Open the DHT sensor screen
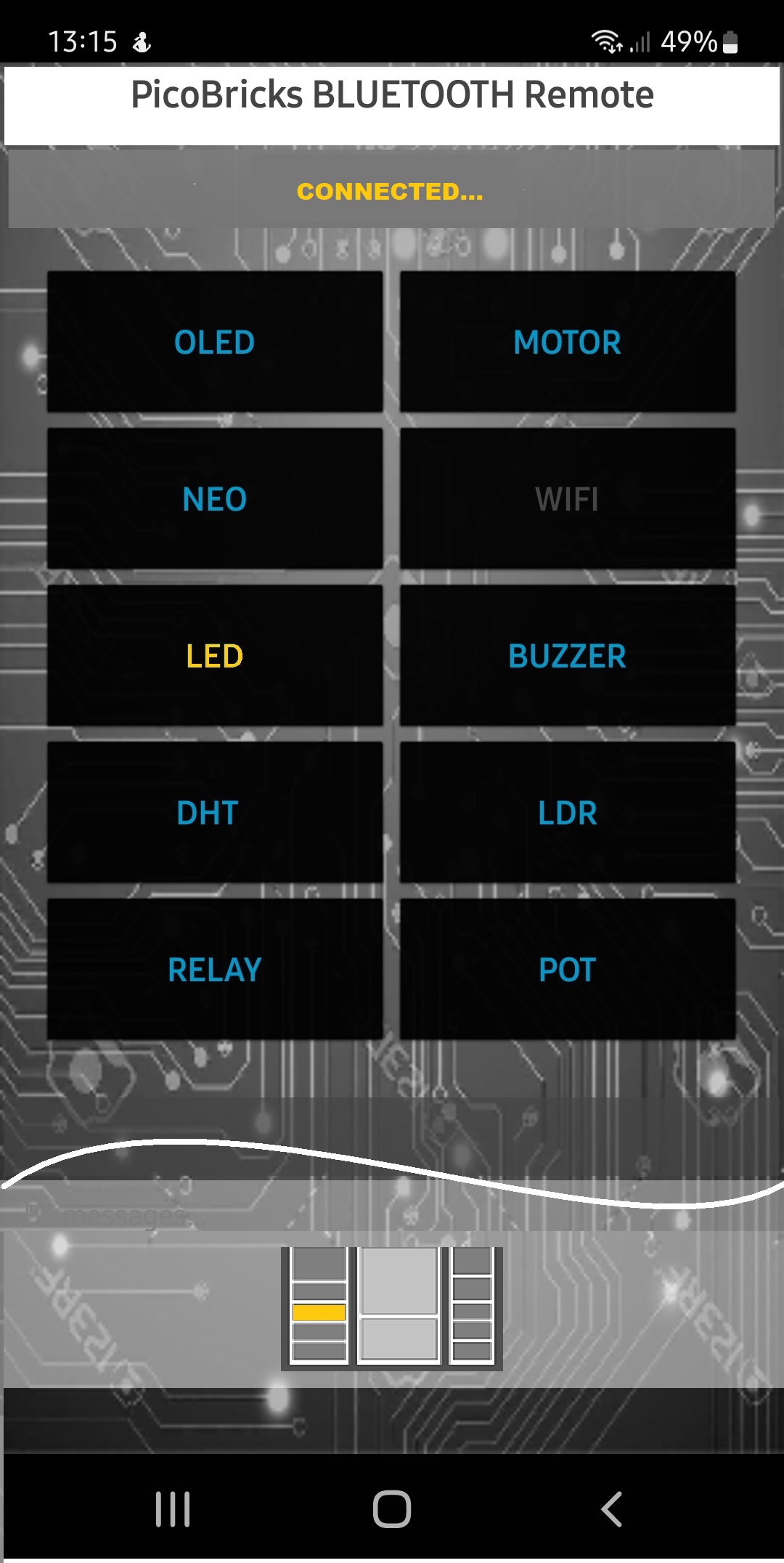 pyautogui.click(x=215, y=813)
